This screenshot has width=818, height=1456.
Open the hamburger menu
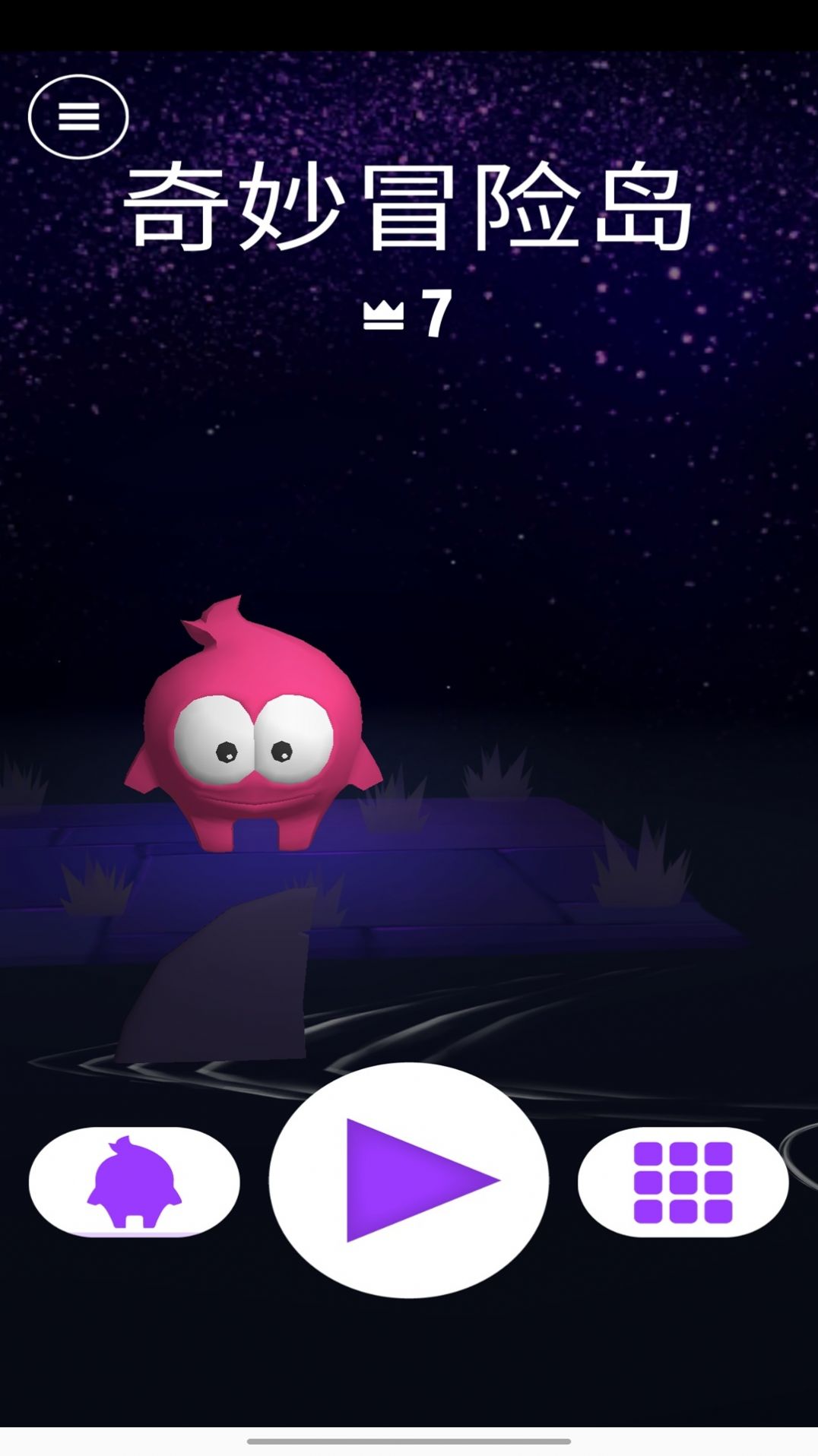point(78,117)
